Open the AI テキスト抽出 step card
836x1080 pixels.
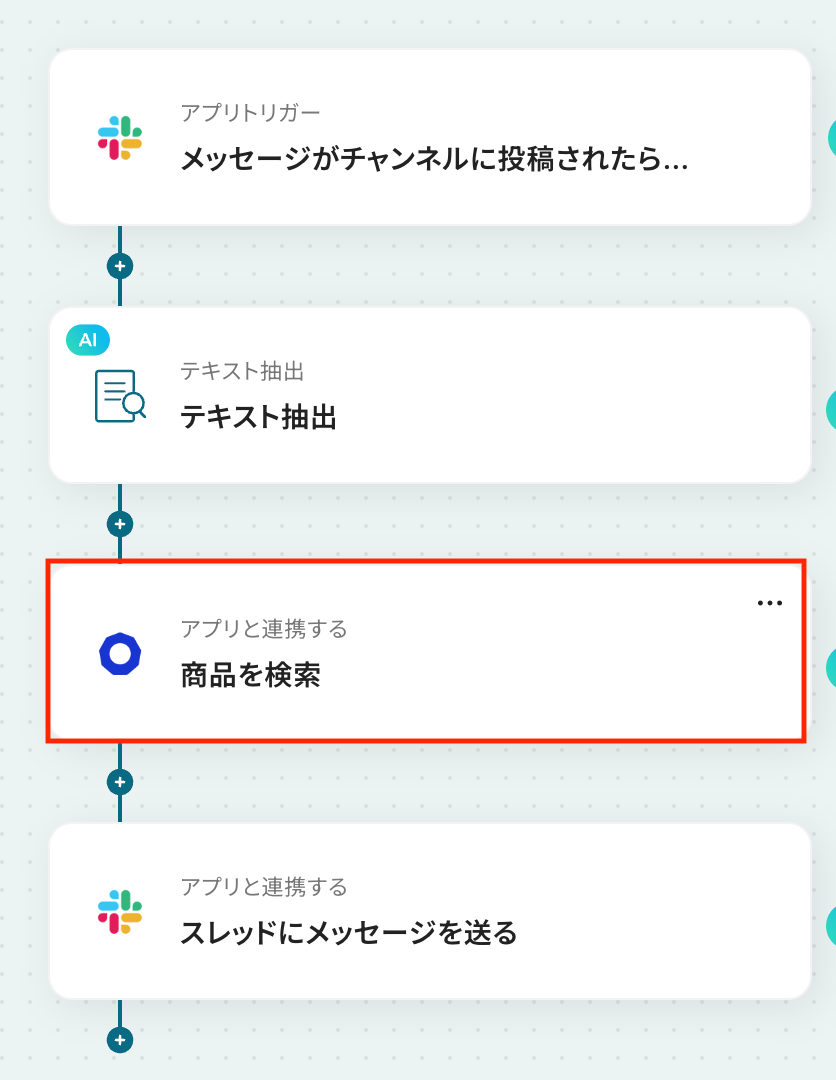click(430, 395)
